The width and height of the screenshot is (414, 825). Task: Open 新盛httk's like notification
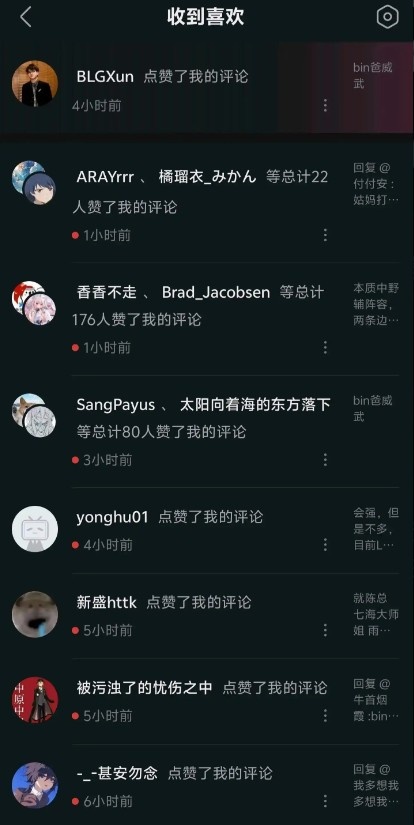[207, 616]
